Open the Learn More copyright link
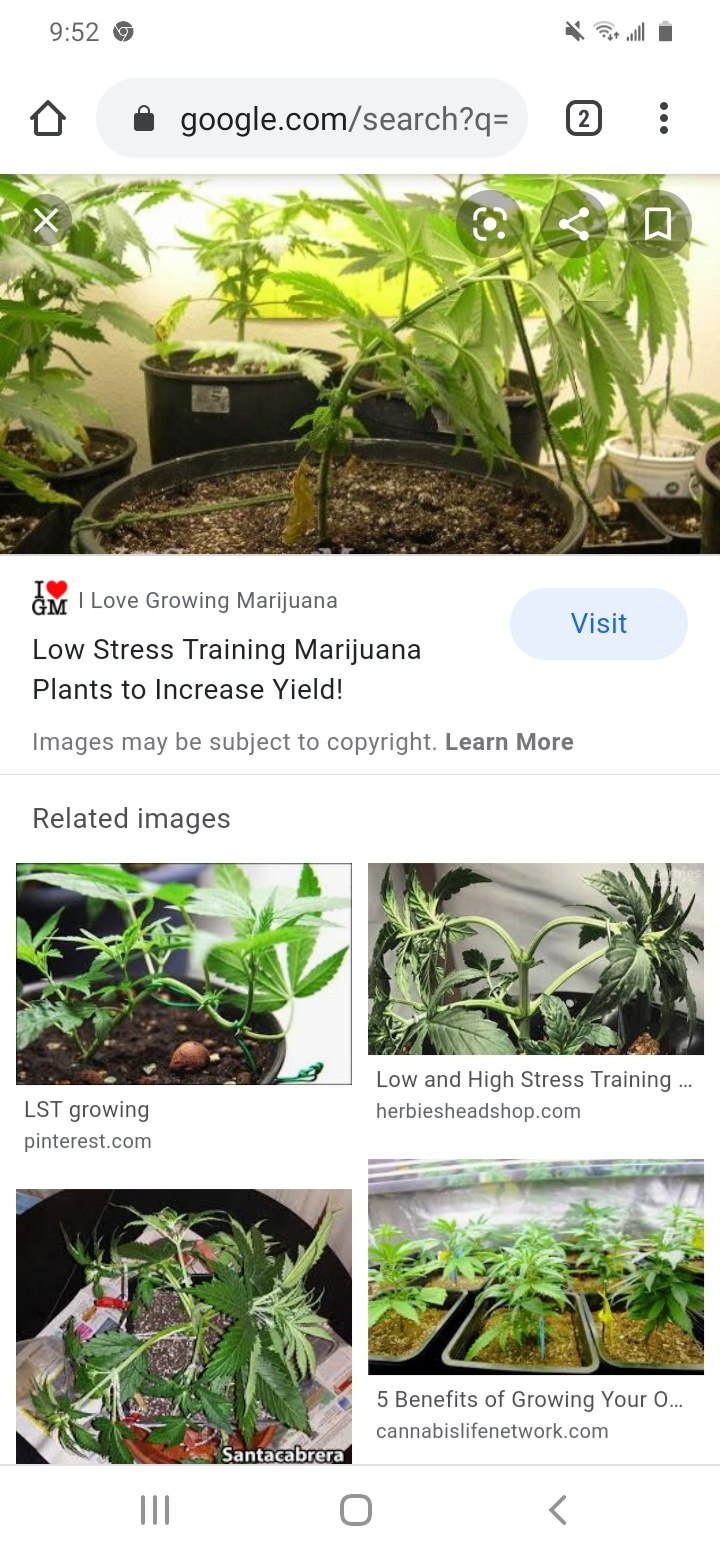 [x=509, y=742]
